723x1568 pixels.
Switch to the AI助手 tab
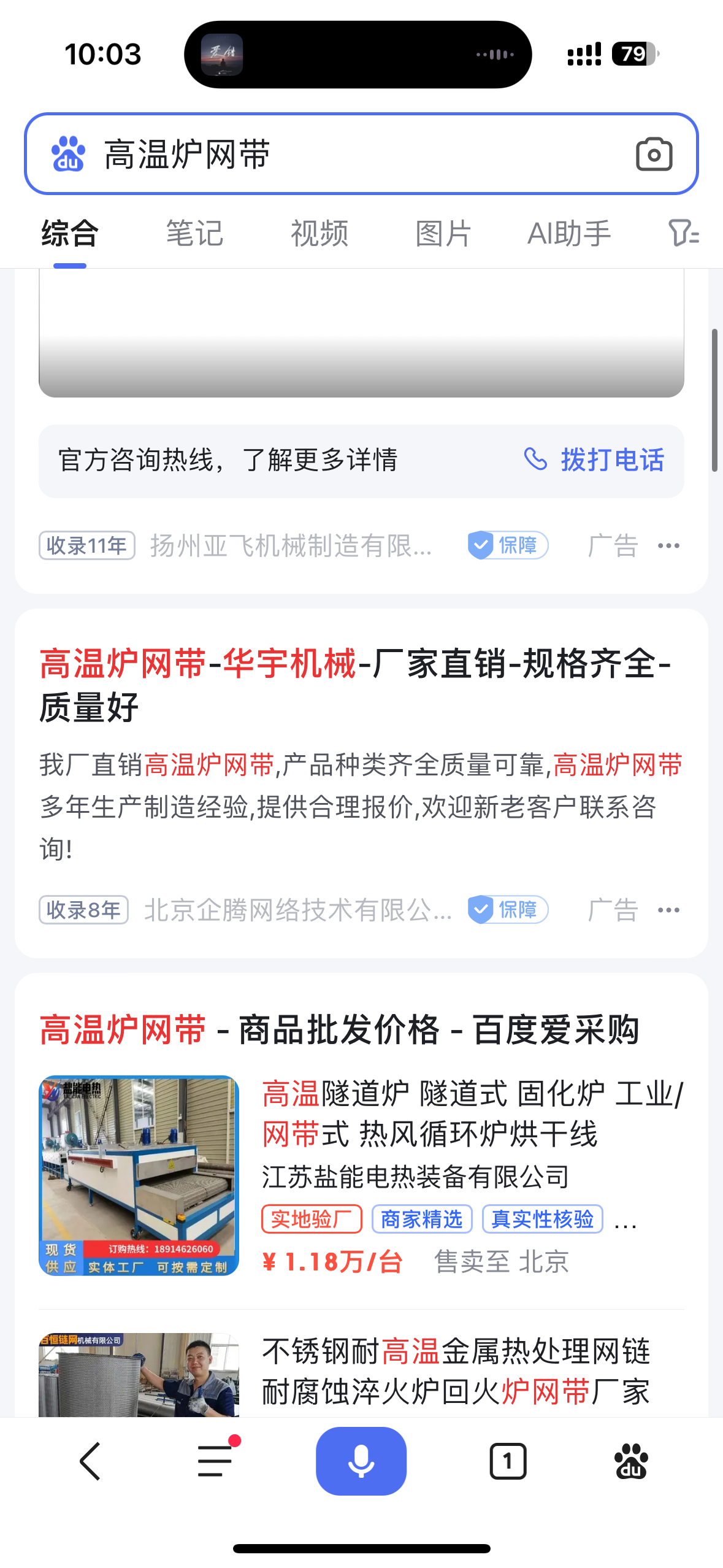pos(569,234)
